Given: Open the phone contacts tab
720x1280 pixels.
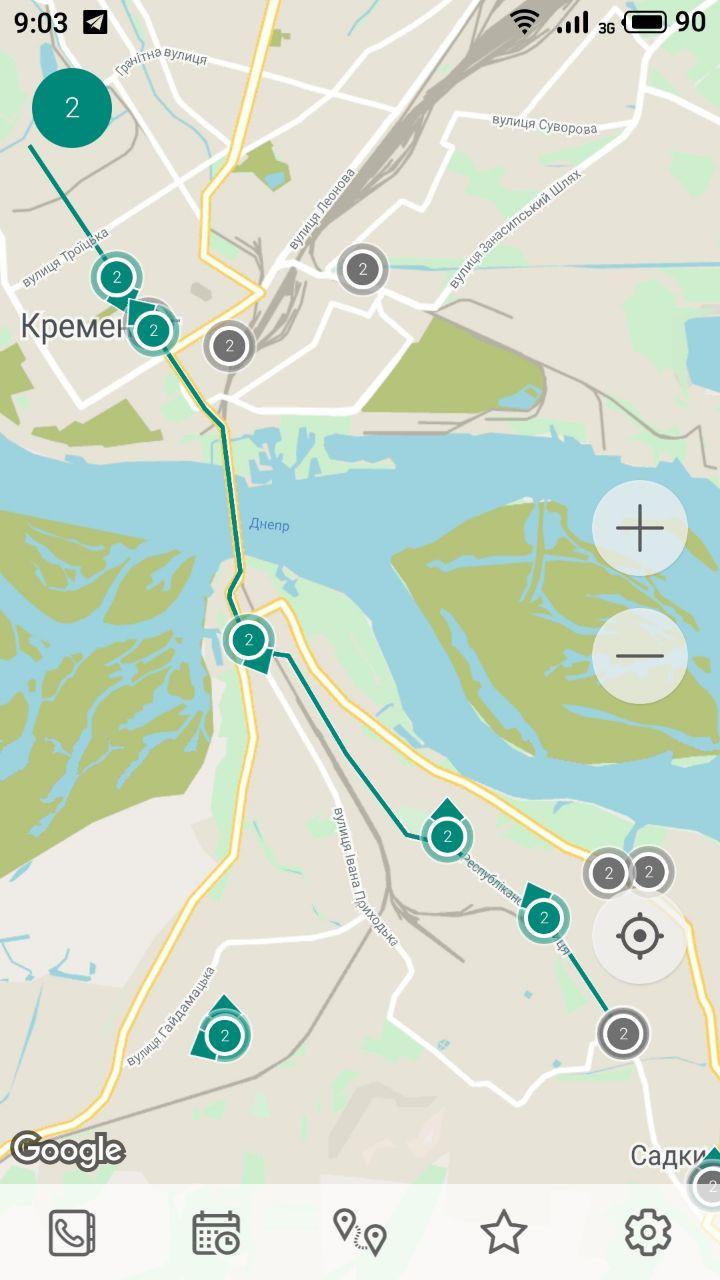Looking at the screenshot, I should [72, 1232].
